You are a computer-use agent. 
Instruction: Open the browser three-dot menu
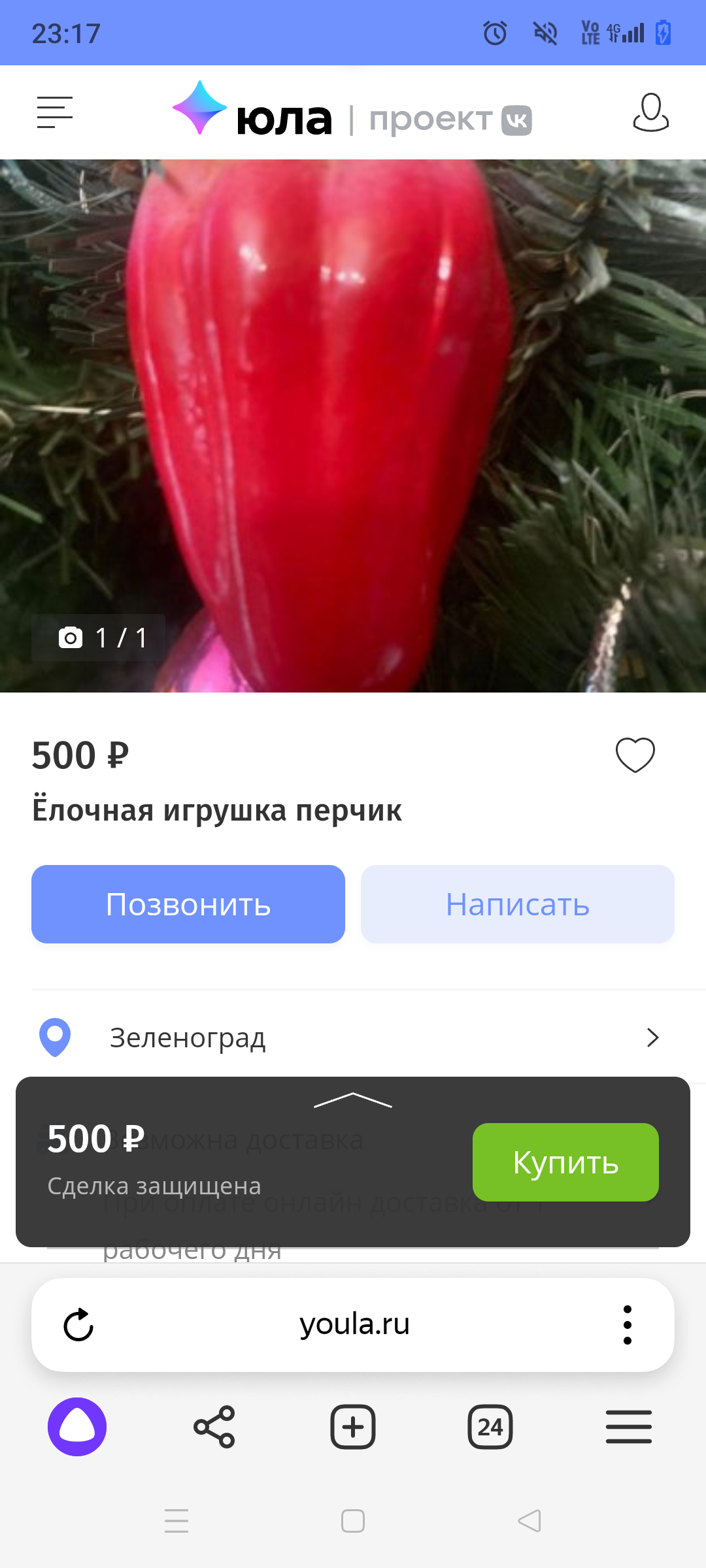(628, 1325)
